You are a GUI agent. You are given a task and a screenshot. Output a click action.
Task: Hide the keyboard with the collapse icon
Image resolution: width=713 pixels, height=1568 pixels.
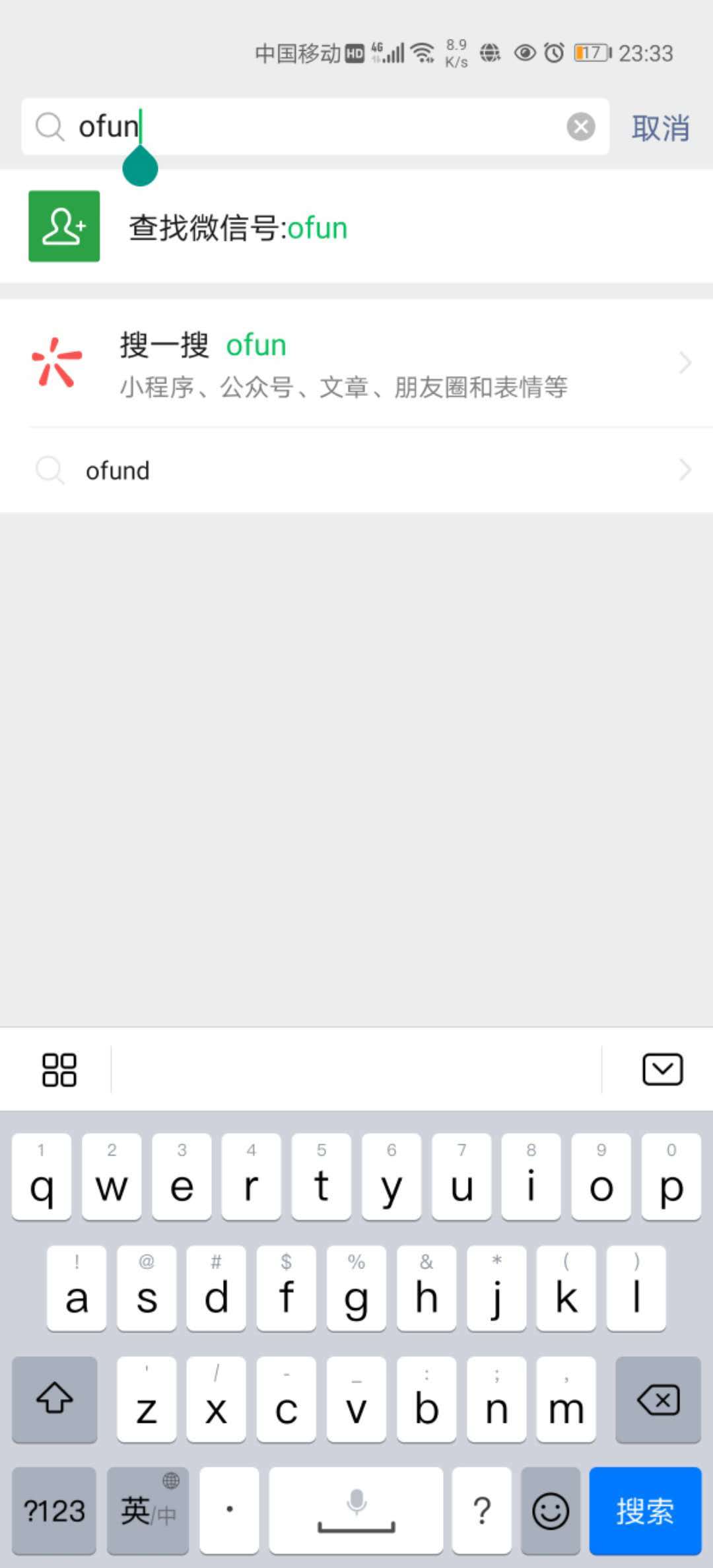pyautogui.click(x=662, y=1069)
